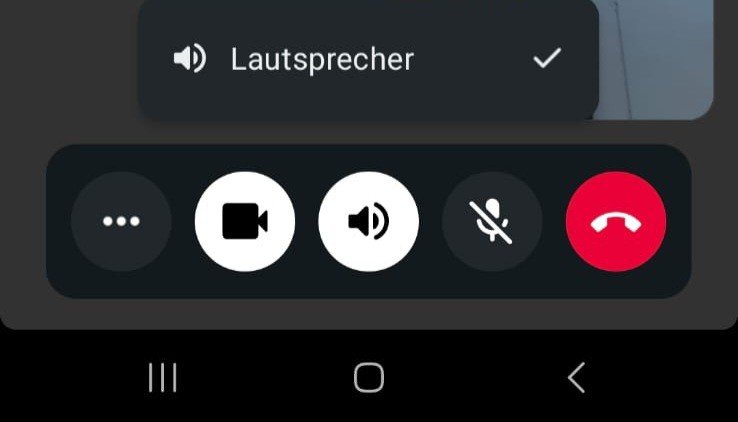
Task: Open recent apps from the navigation bar
Action: (162, 377)
